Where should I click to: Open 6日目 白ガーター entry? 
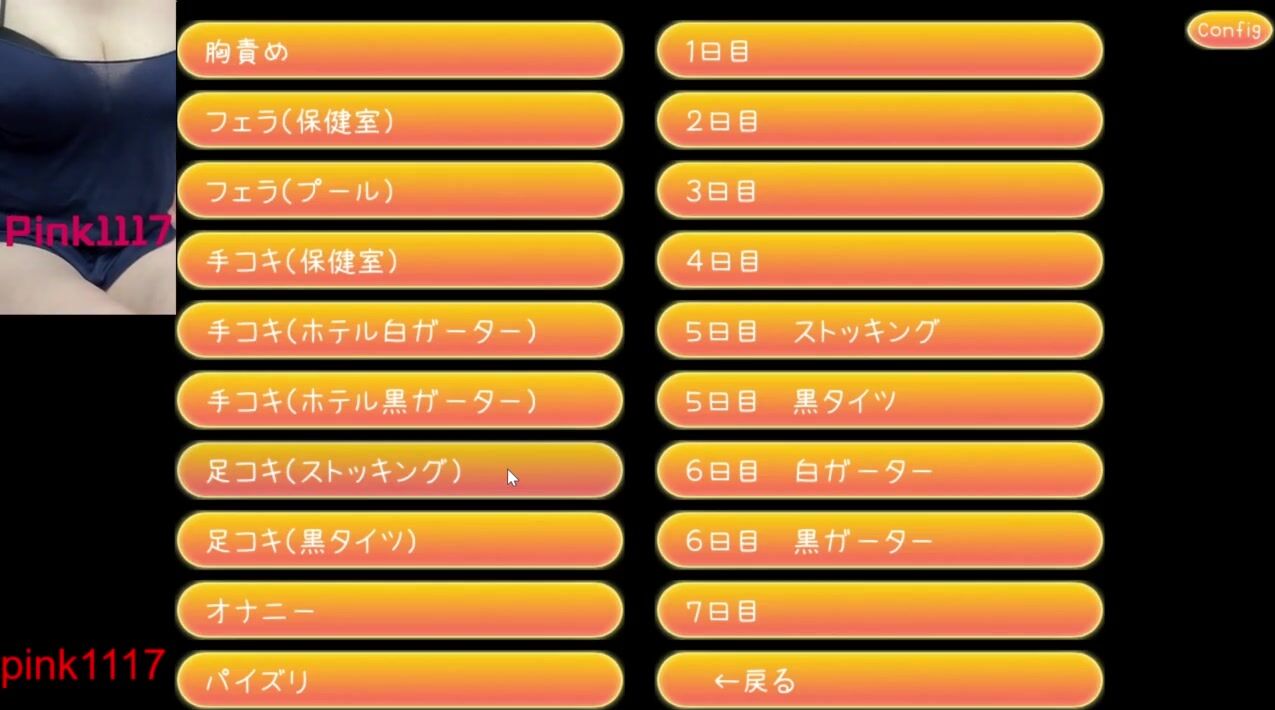[x=879, y=471]
